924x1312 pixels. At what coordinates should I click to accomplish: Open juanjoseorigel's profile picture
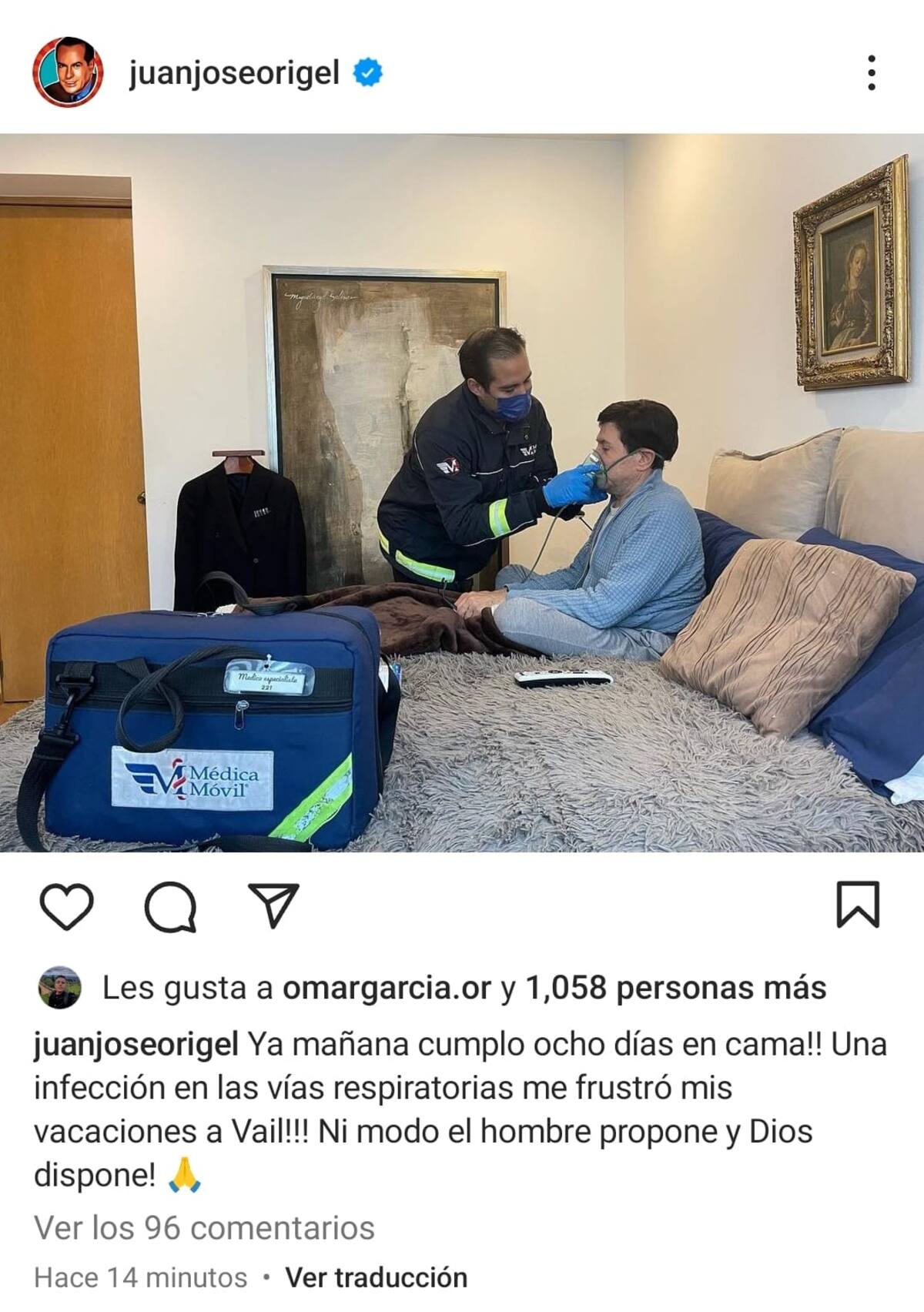click(x=68, y=72)
